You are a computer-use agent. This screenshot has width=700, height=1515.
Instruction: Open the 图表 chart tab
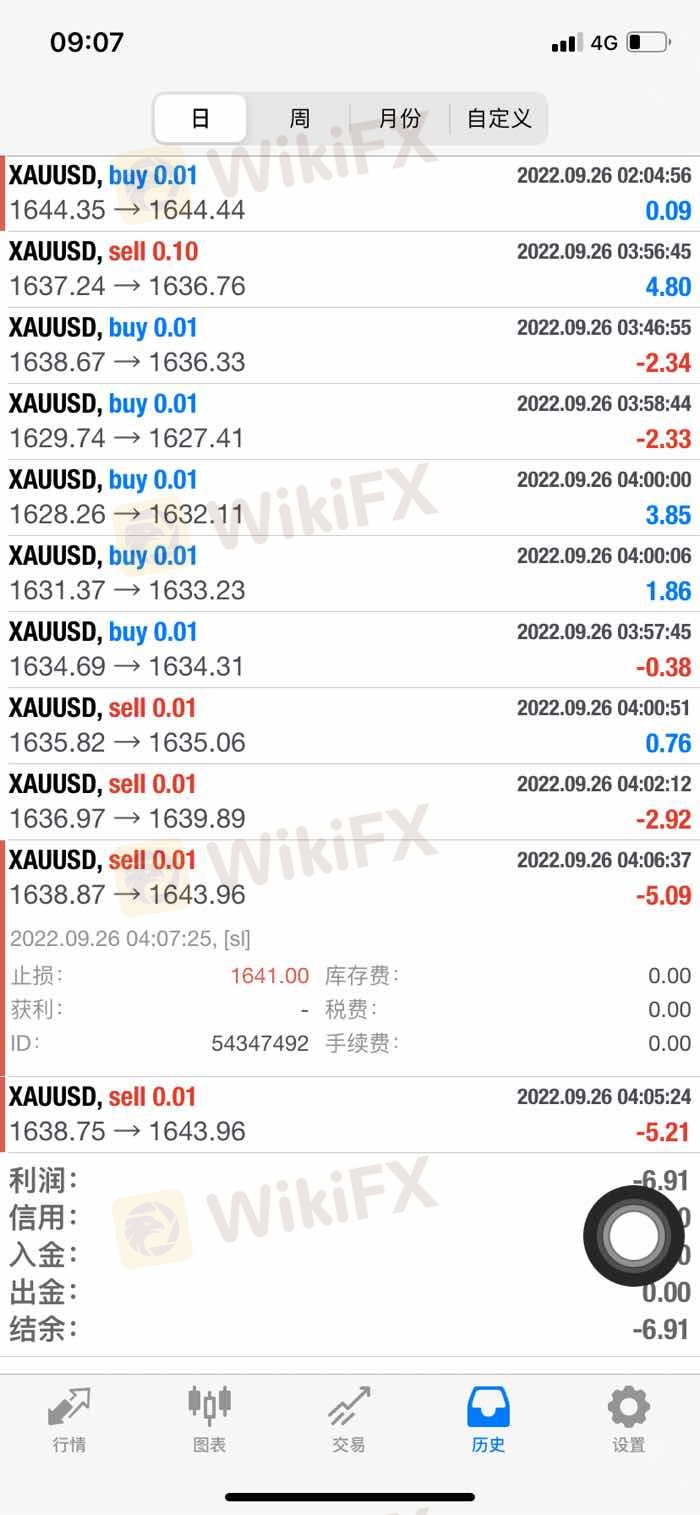[x=209, y=1419]
